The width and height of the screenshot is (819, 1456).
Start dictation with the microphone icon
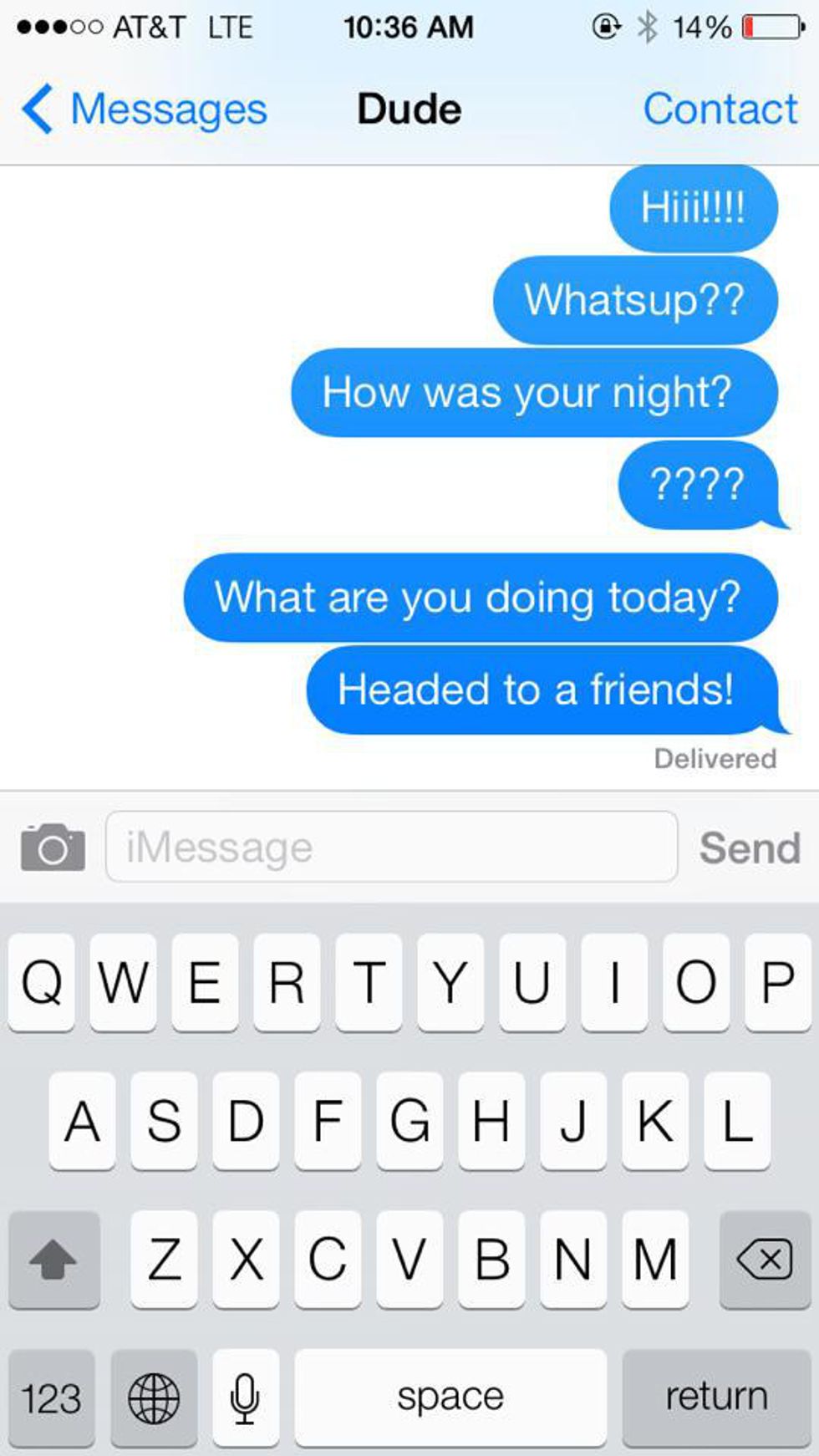(x=244, y=1395)
